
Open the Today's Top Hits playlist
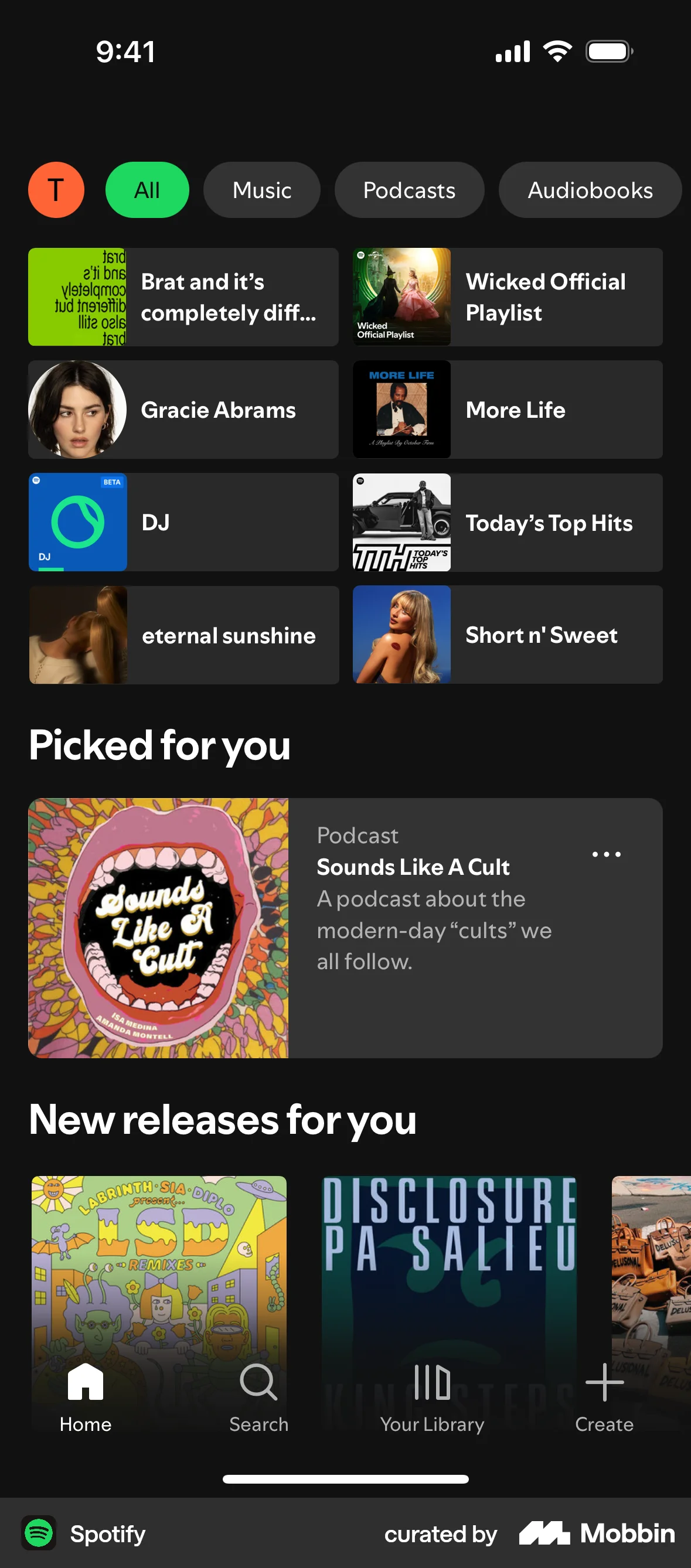pyautogui.click(x=506, y=522)
